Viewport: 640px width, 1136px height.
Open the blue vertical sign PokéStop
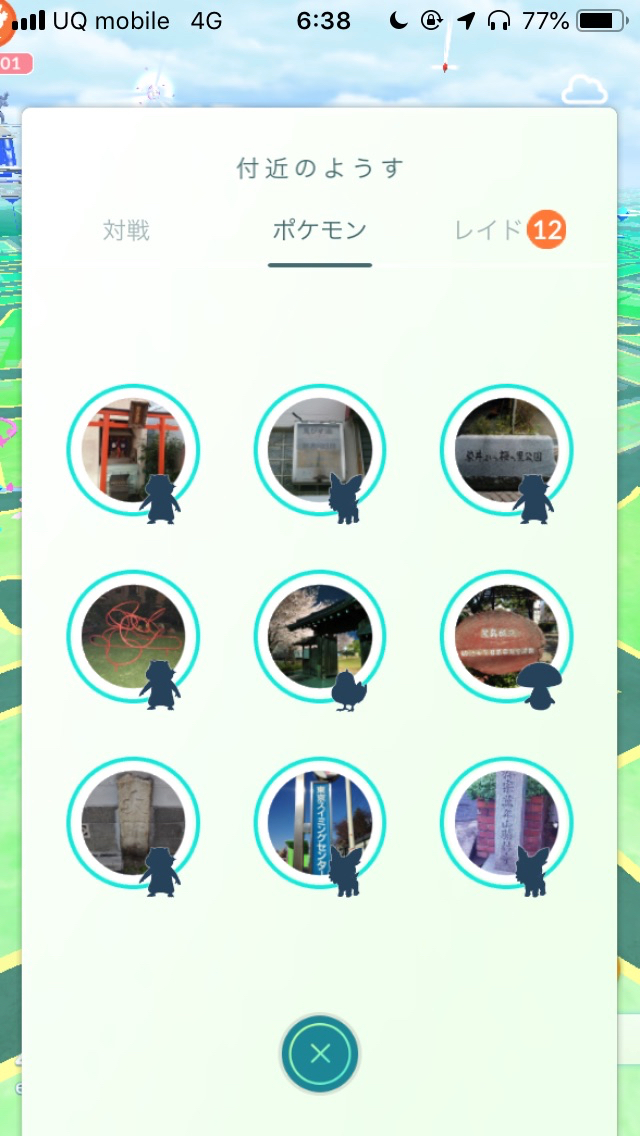point(320,822)
